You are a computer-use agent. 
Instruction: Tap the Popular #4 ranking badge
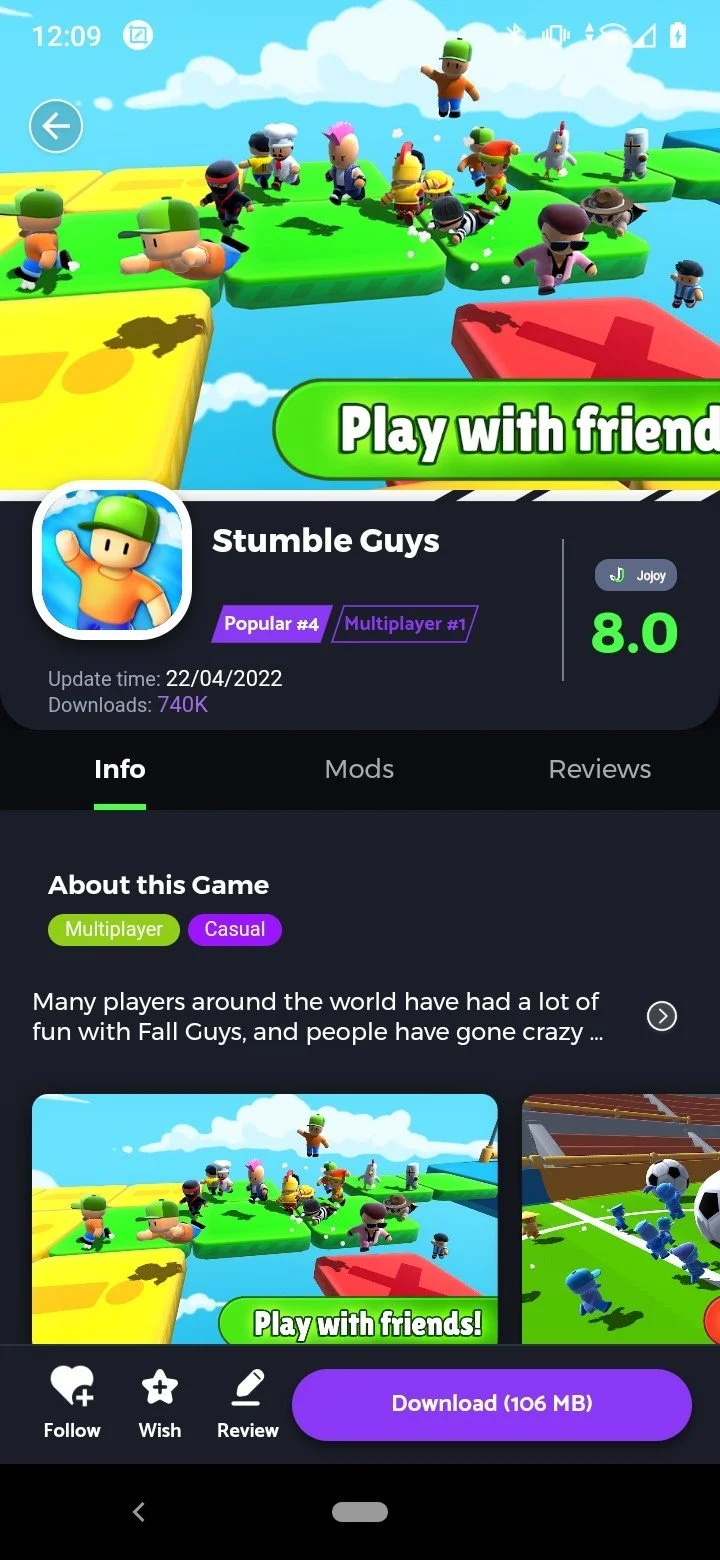tap(270, 624)
